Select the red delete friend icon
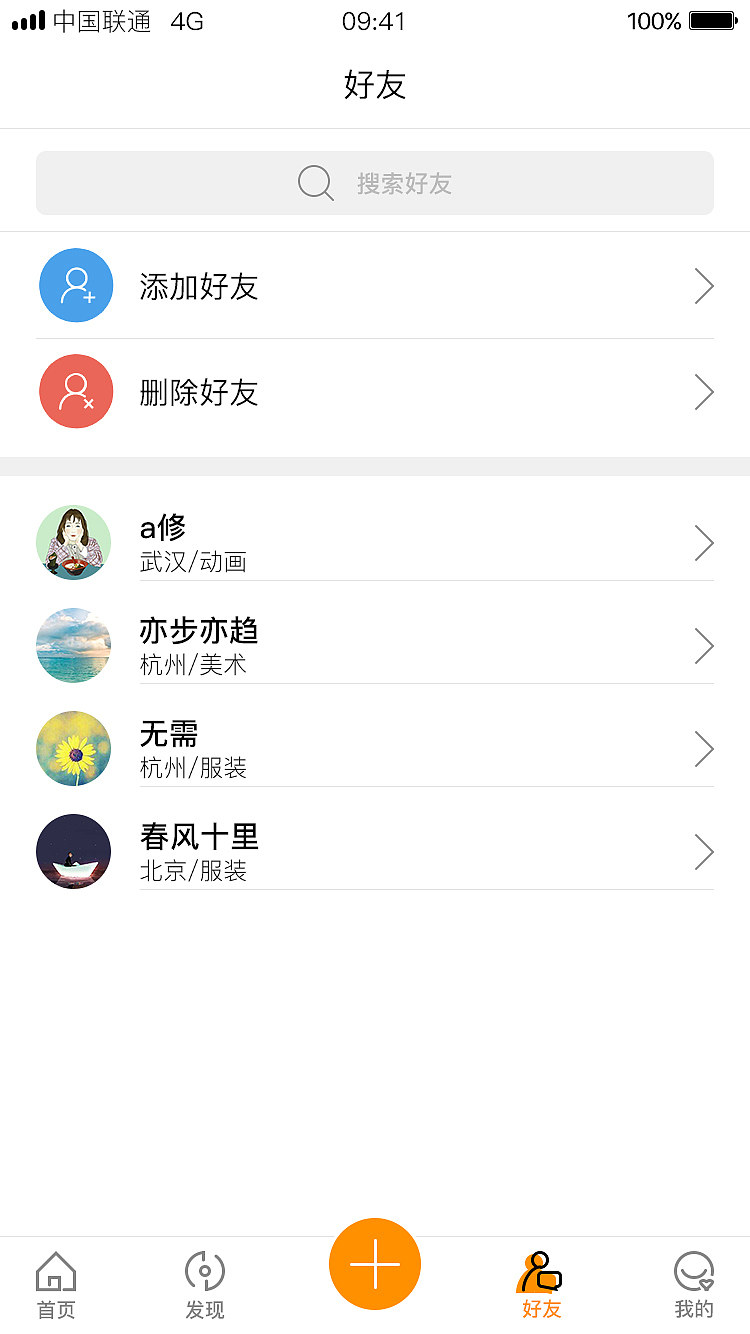Image resolution: width=750 pixels, height=1334 pixels. [76, 391]
